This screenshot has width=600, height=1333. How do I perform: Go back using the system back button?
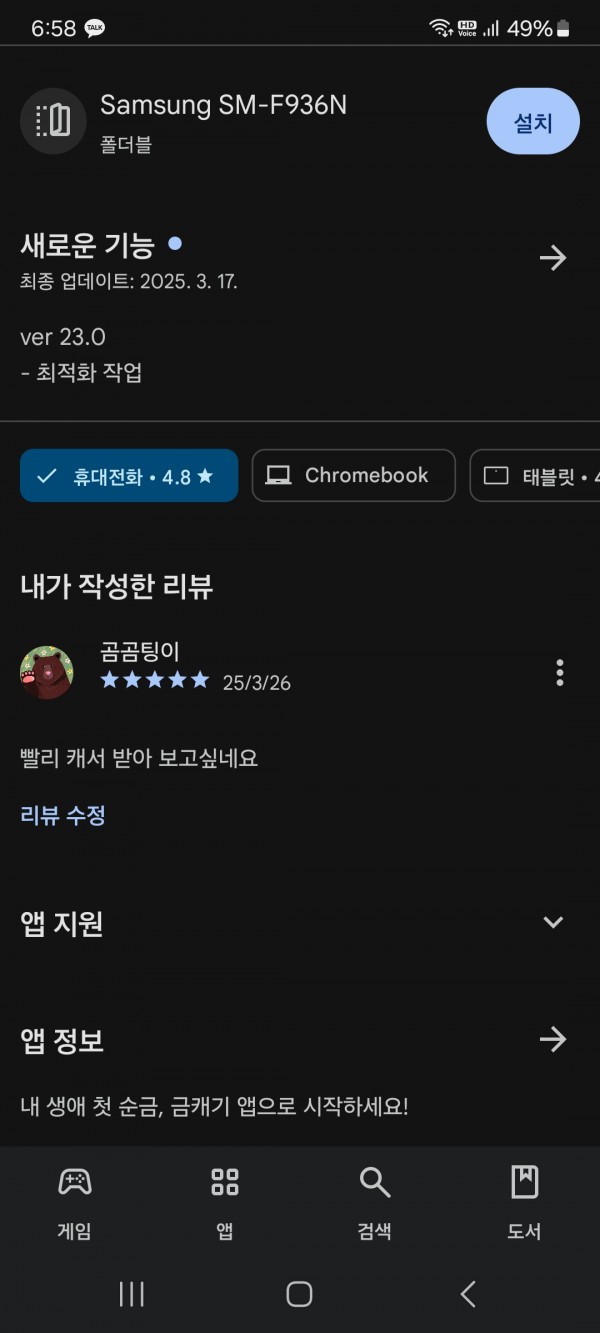[x=467, y=1294]
